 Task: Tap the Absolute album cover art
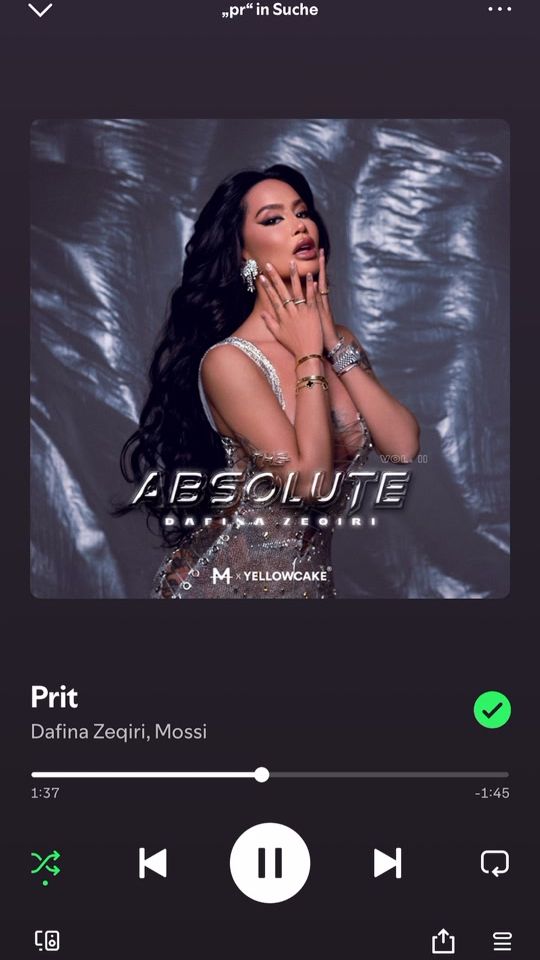[x=270, y=359]
